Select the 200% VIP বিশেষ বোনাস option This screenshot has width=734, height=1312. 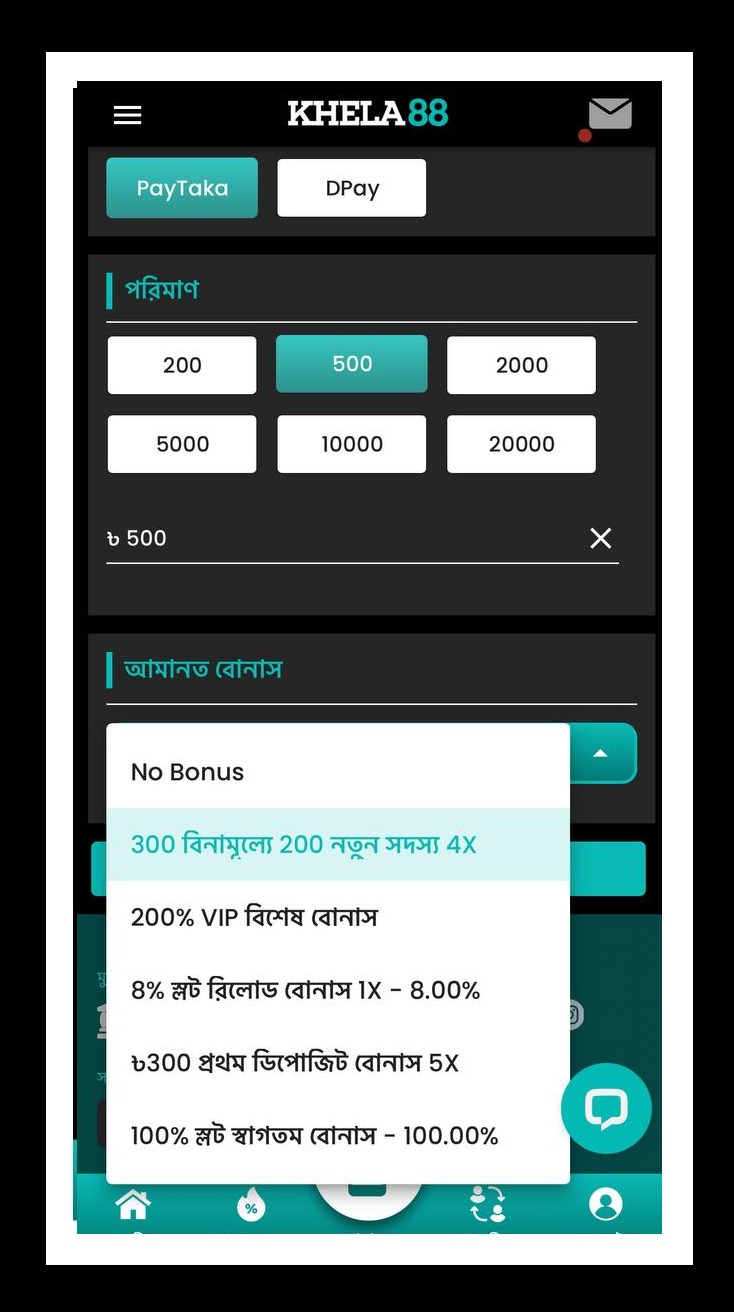255,917
